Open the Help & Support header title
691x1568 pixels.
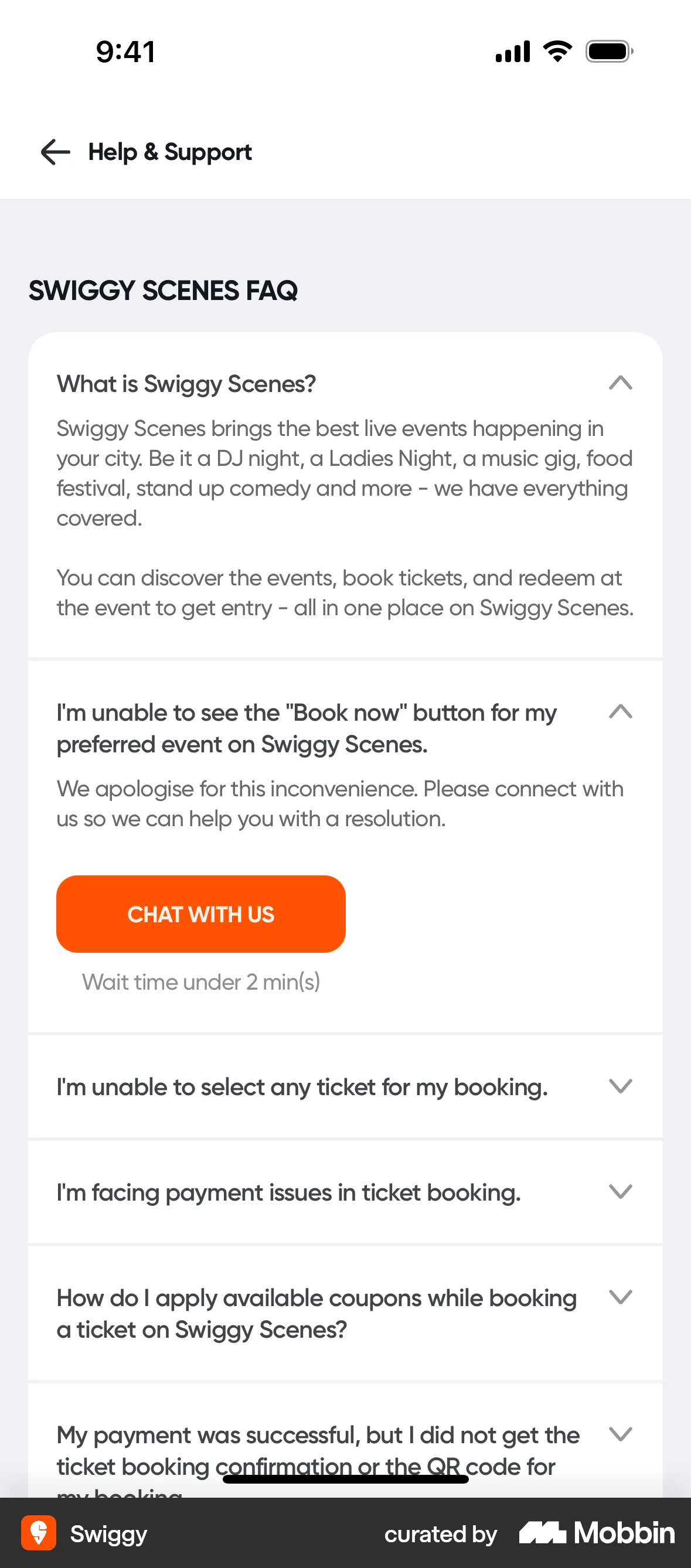click(170, 152)
